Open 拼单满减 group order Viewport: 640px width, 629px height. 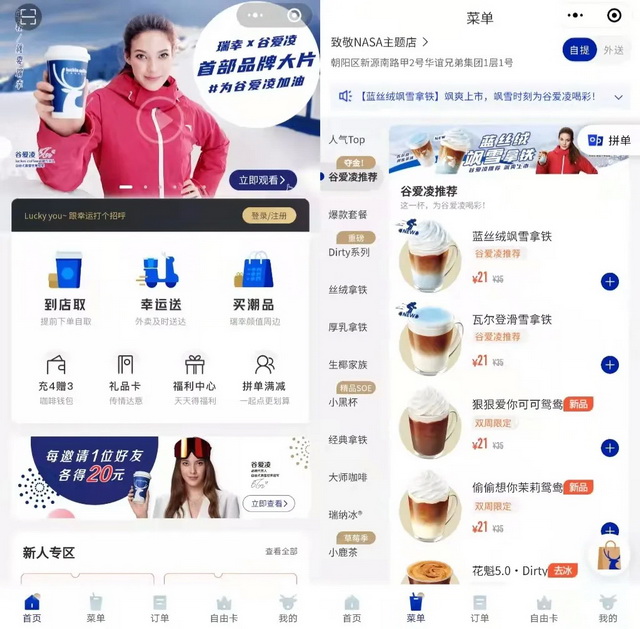tap(264, 378)
